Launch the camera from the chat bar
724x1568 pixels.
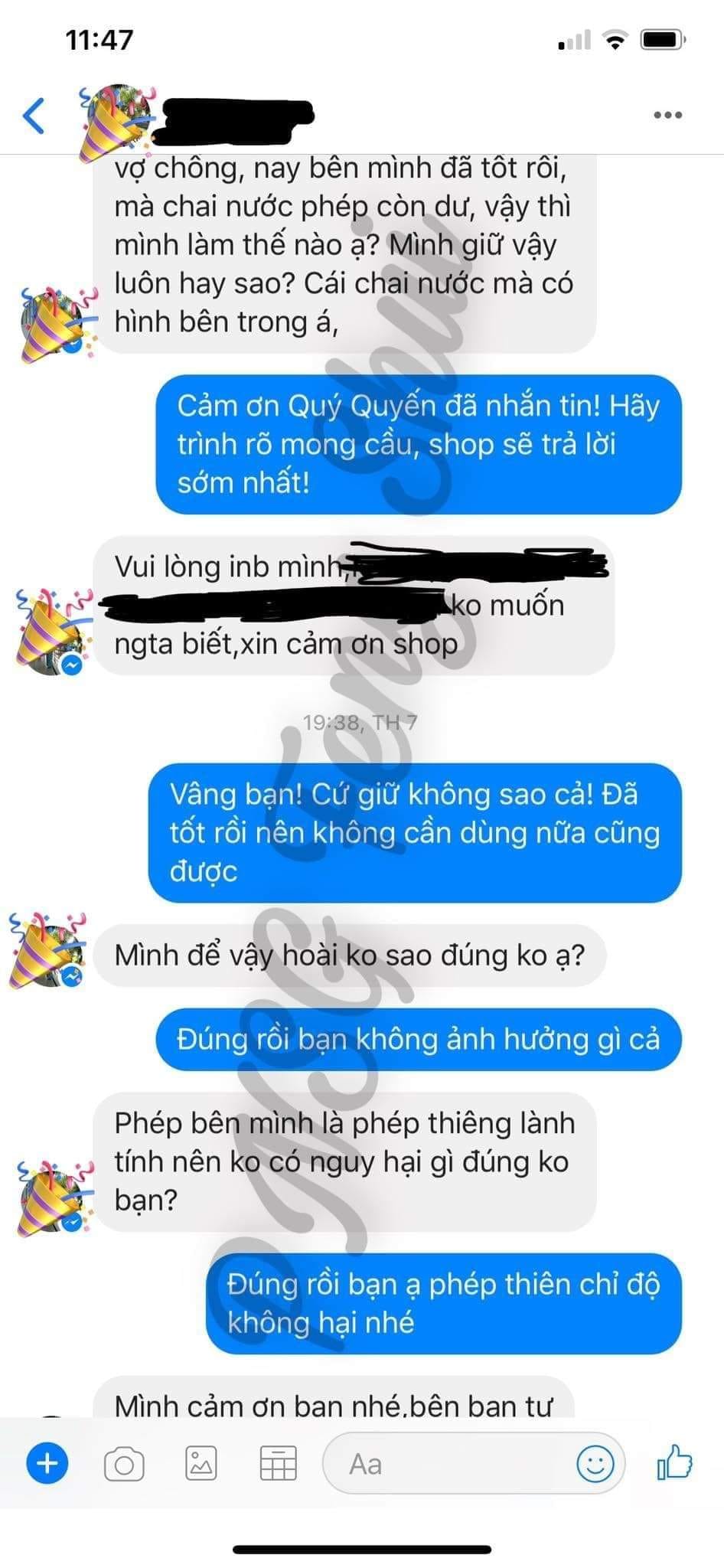coord(124,1465)
